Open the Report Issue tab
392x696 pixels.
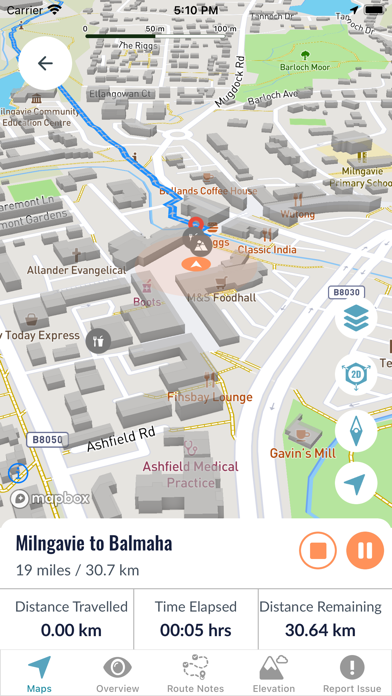click(x=352, y=674)
